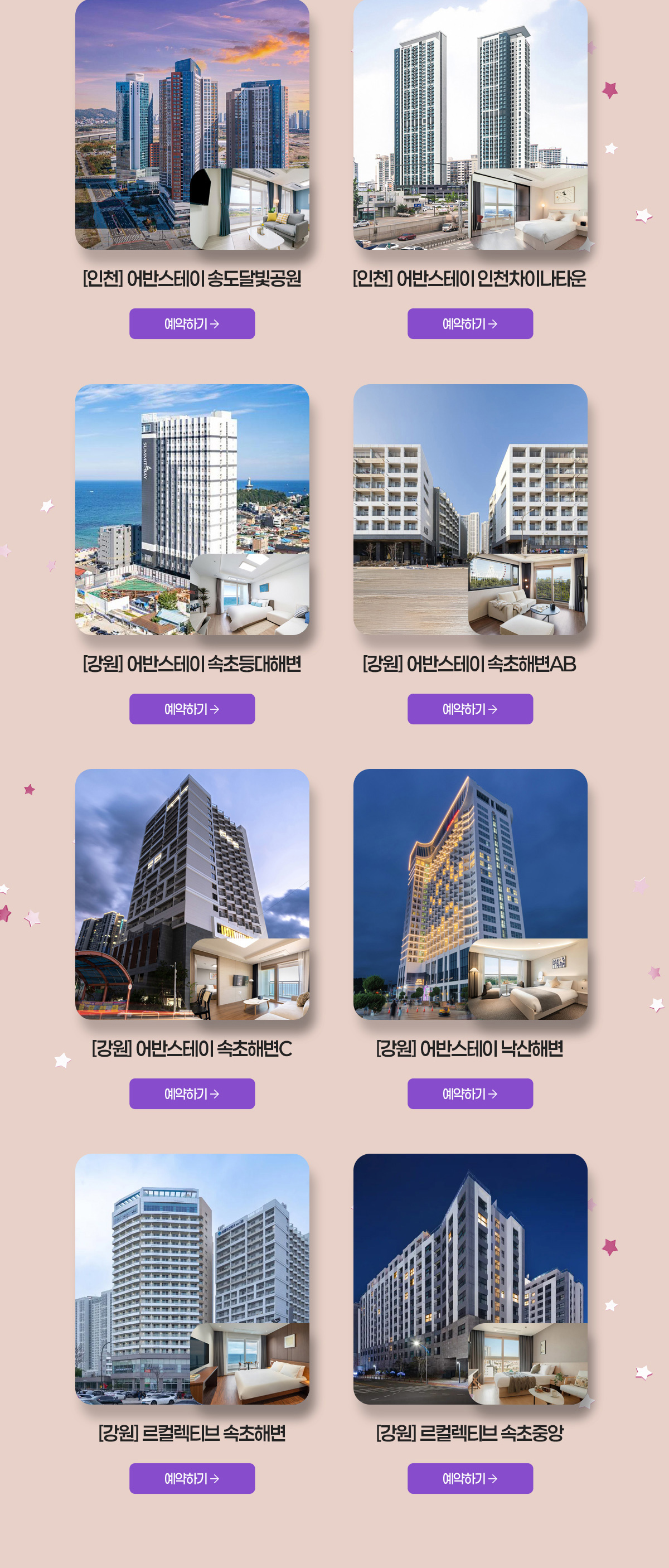Viewport: 669px width, 1568px height.
Task: Tap 예약하기 under 어반스테이 속초등대해변
Action: tap(192, 709)
